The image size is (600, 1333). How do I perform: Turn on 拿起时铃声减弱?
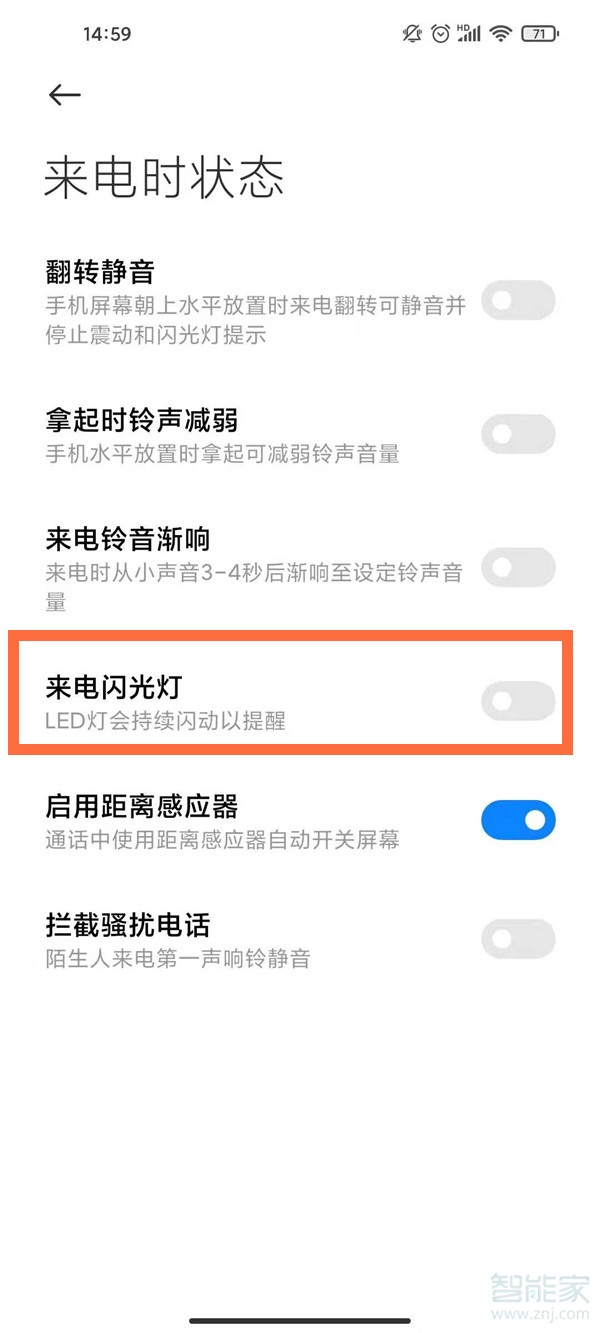[518, 434]
